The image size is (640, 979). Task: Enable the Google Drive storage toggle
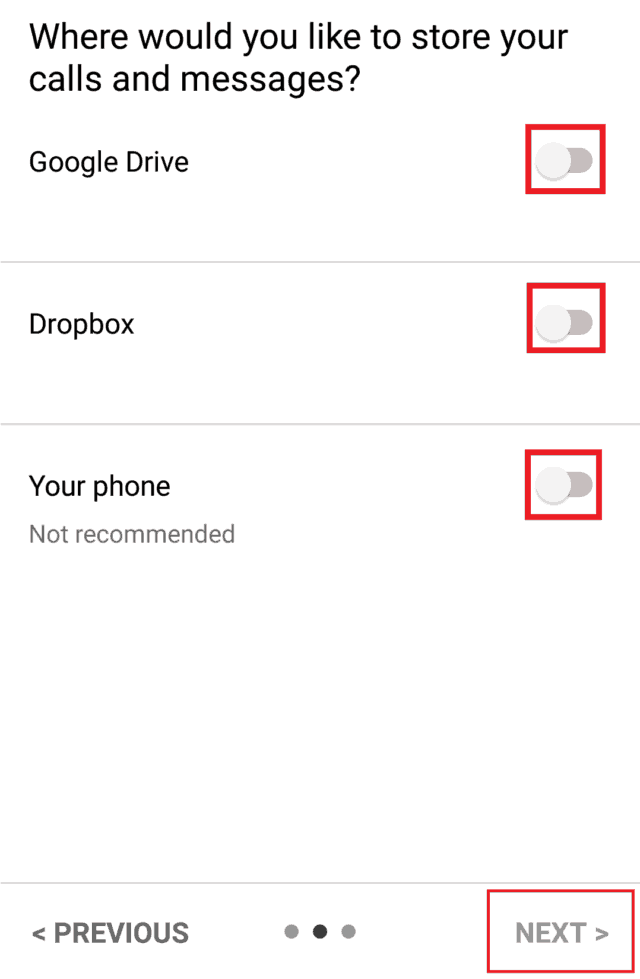point(564,160)
